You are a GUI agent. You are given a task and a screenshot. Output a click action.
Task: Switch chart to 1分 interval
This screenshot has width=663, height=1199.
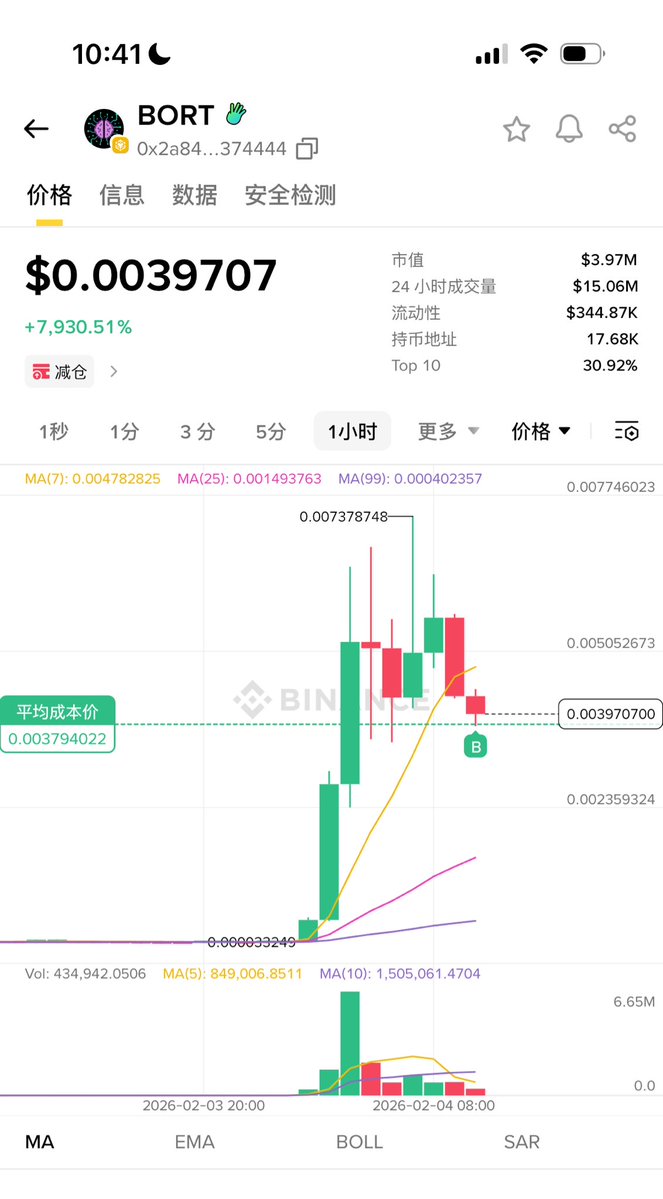(x=125, y=432)
